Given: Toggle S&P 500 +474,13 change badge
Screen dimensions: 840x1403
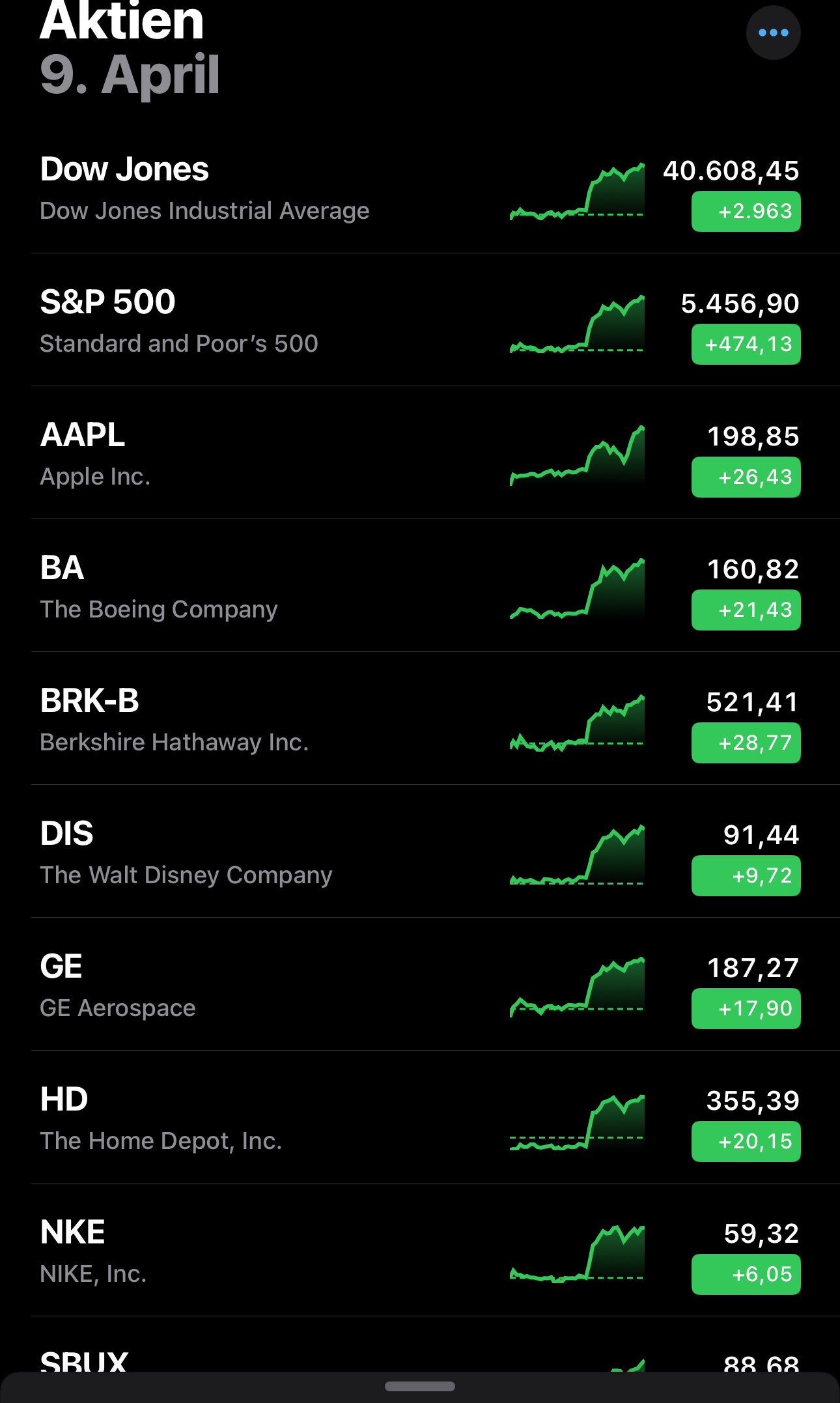Looking at the screenshot, I should click(x=746, y=344).
